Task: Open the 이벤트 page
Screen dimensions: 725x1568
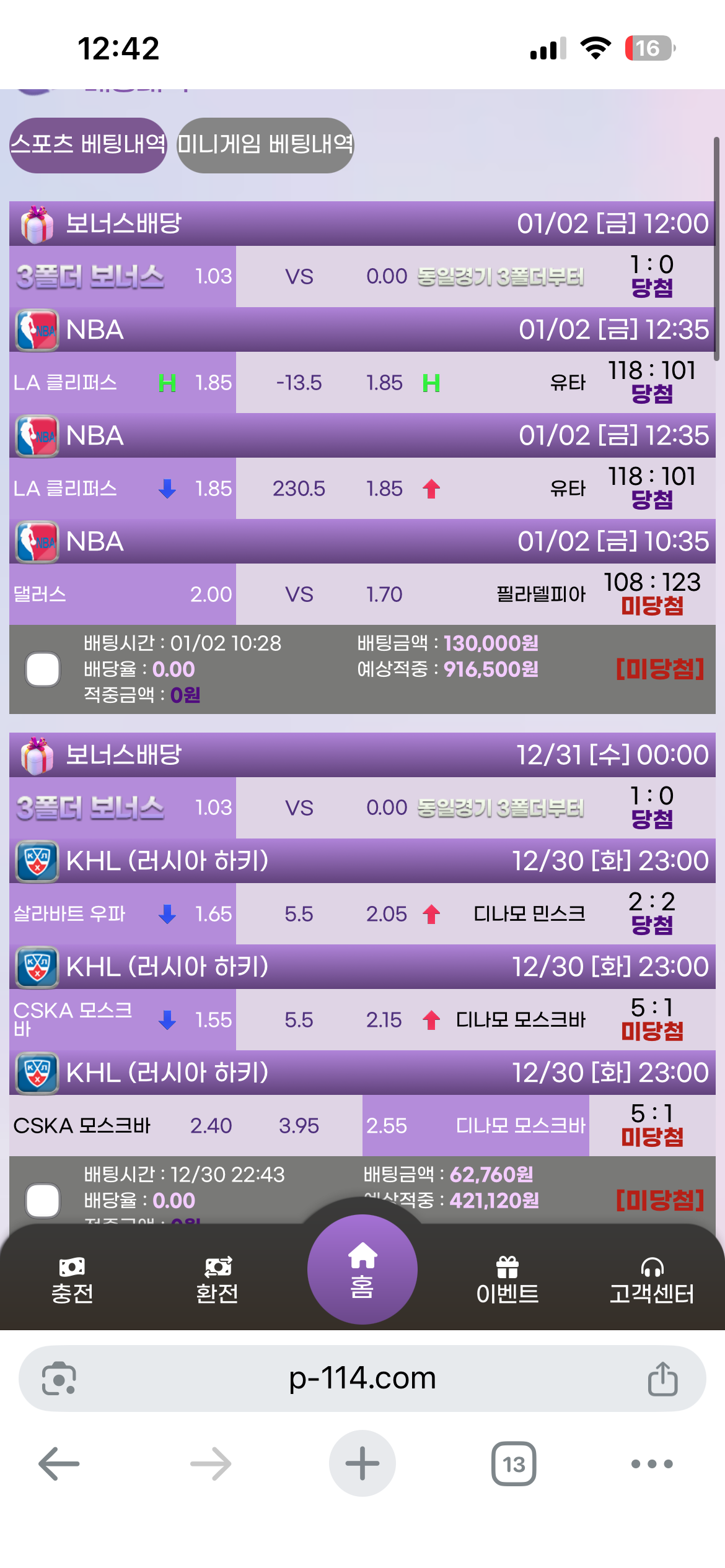Action: point(507,1281)
